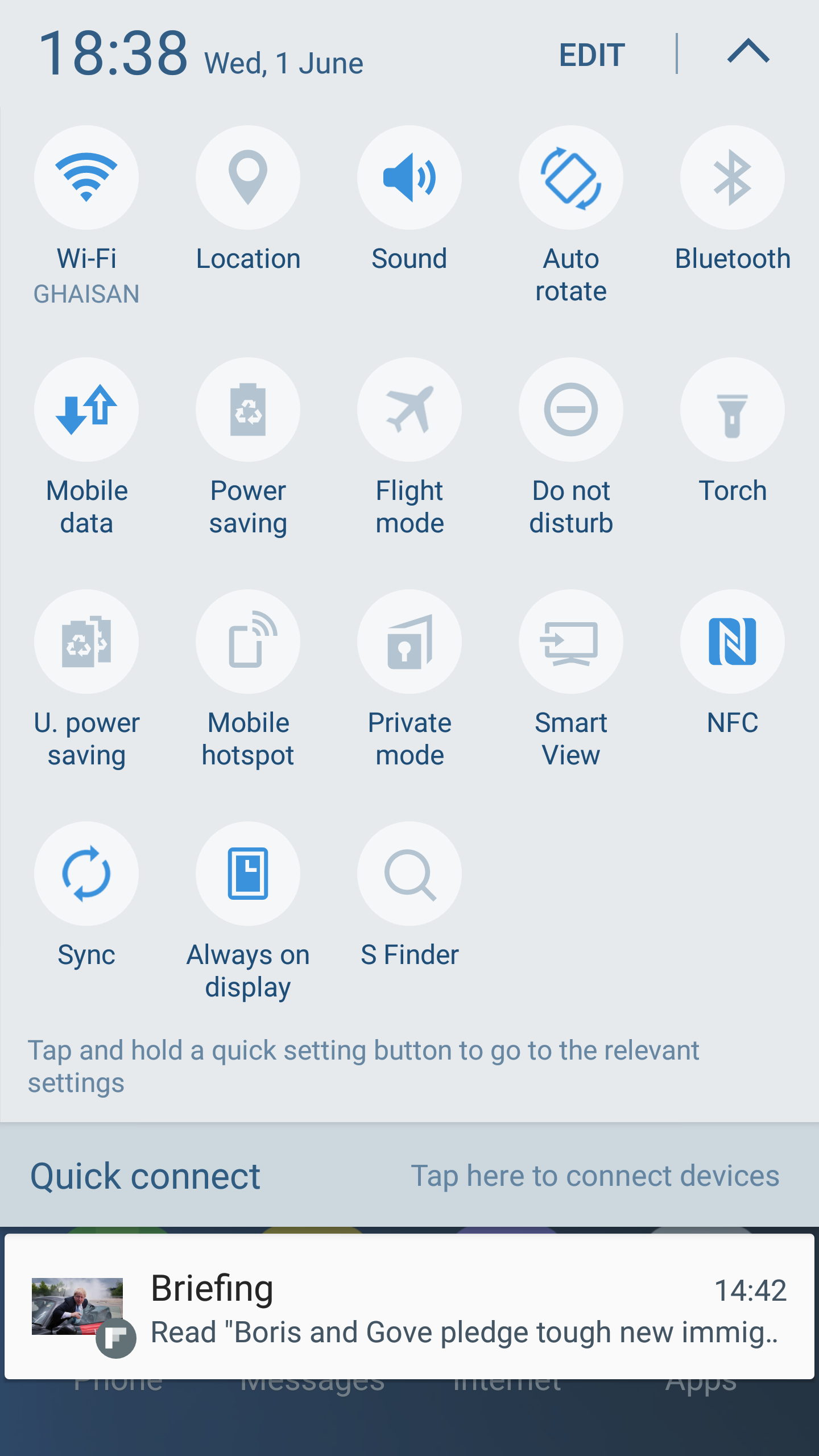Viewport: 819px width, 1456px height.
Task: Enable Location
Action: tap(248, 178)
